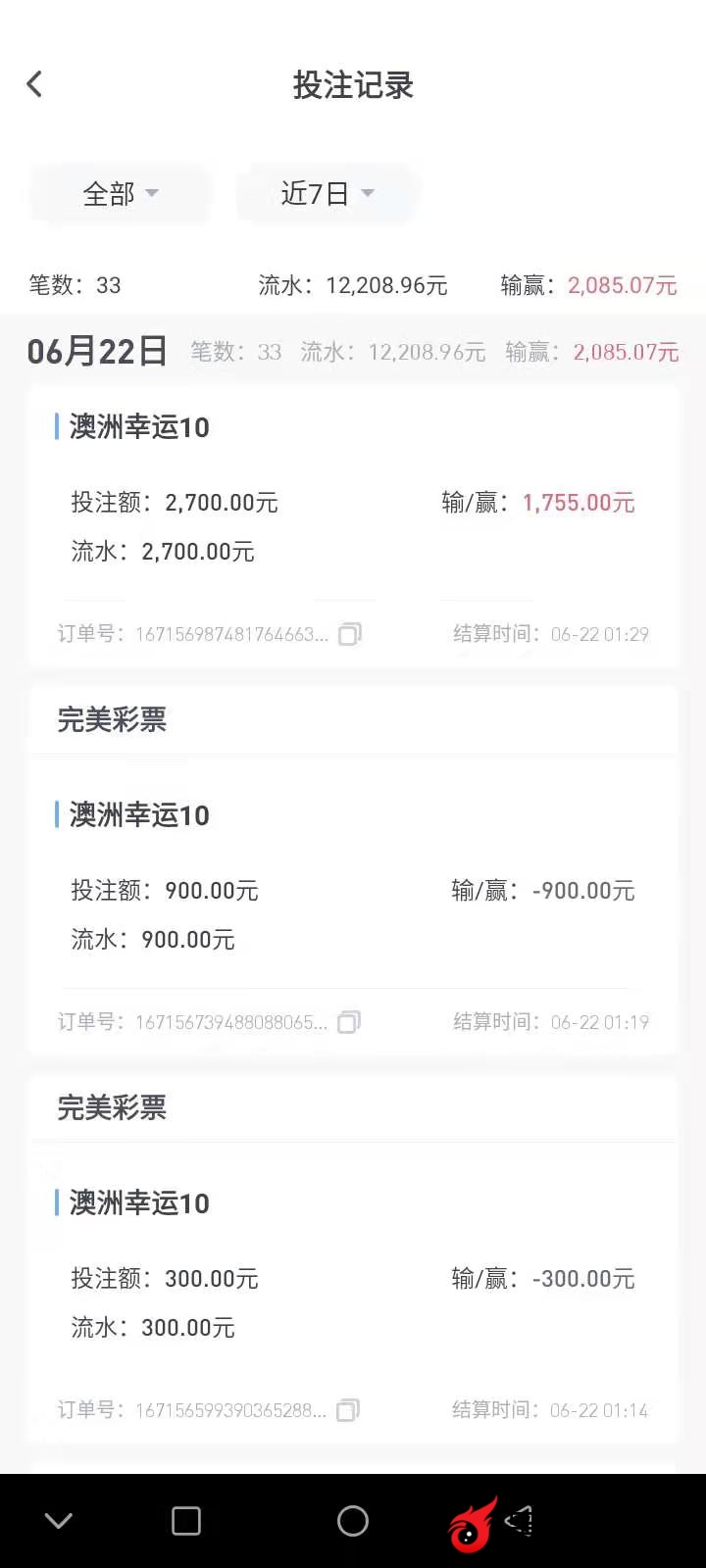The image size is (706, 1568).
Task: Open the 全部 category dropdown
Action: click(x=120, y=194)
